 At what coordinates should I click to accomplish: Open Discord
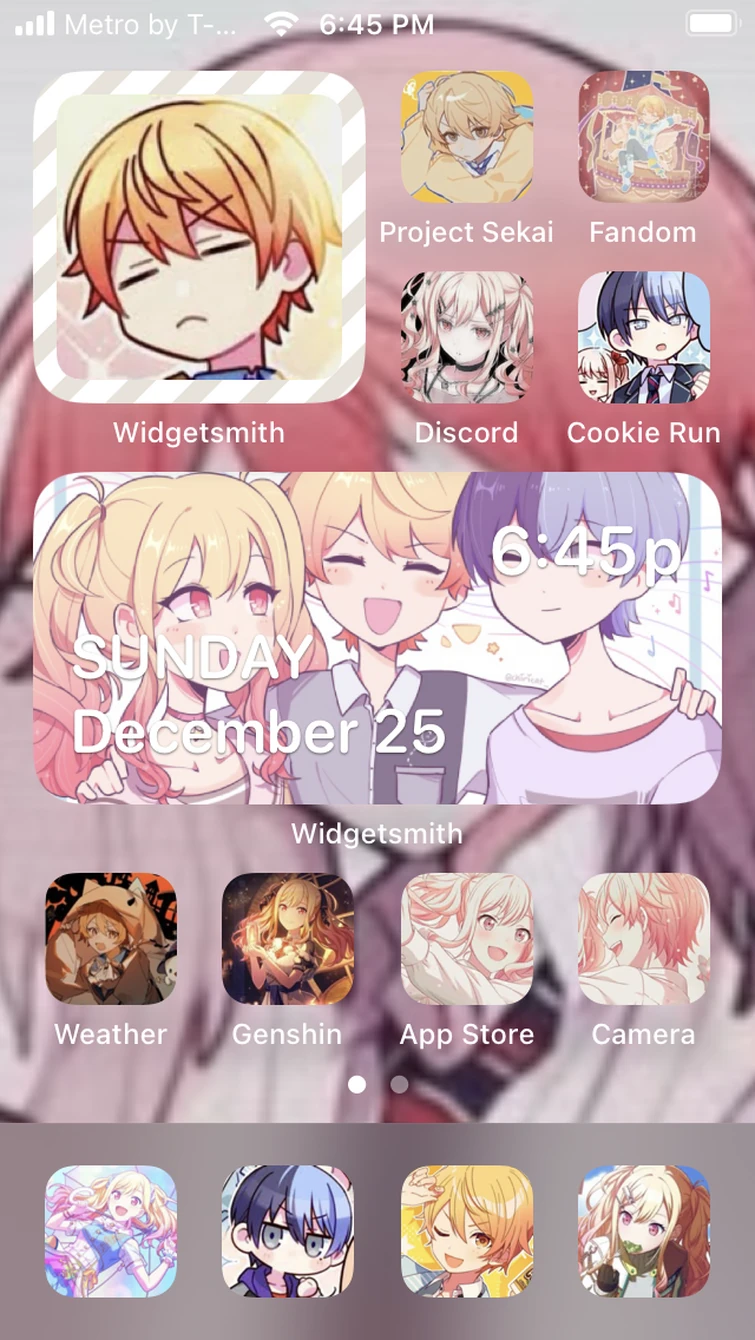tap(467, 337)
